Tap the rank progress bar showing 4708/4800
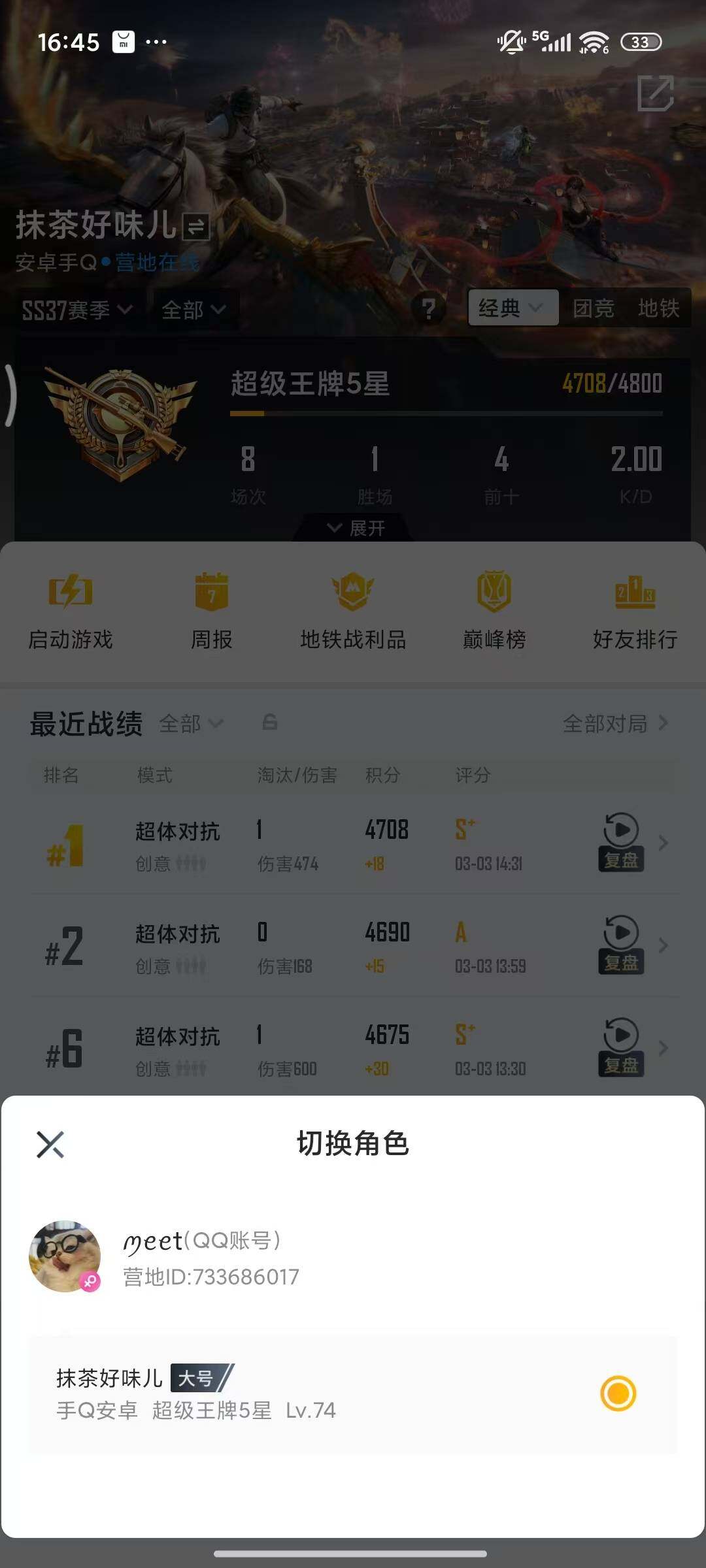Image resolution: width=706 pixels, height=1568 pixels. 445,412
